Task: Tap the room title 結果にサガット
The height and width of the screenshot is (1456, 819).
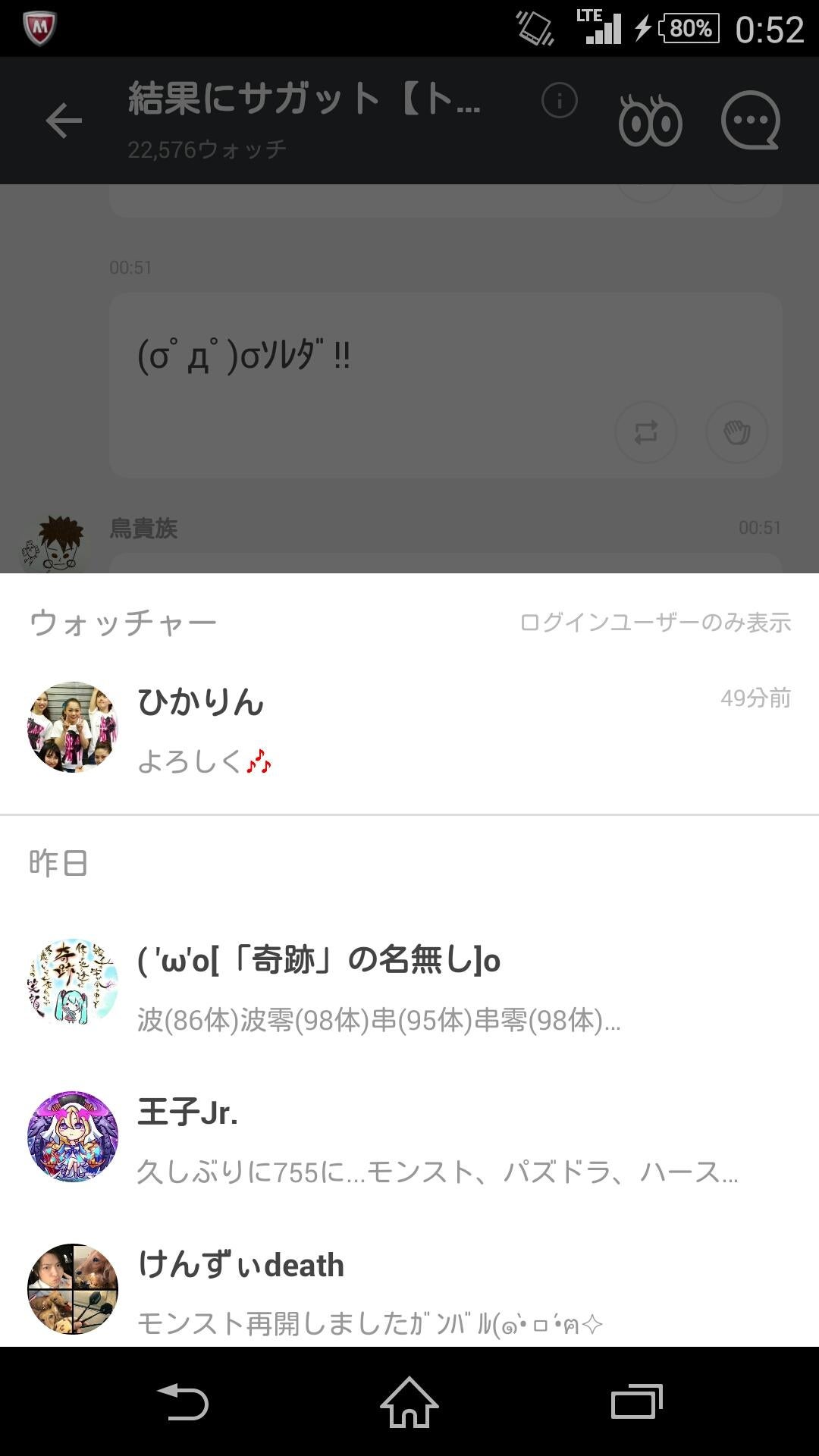Action: tap(303, 101)
